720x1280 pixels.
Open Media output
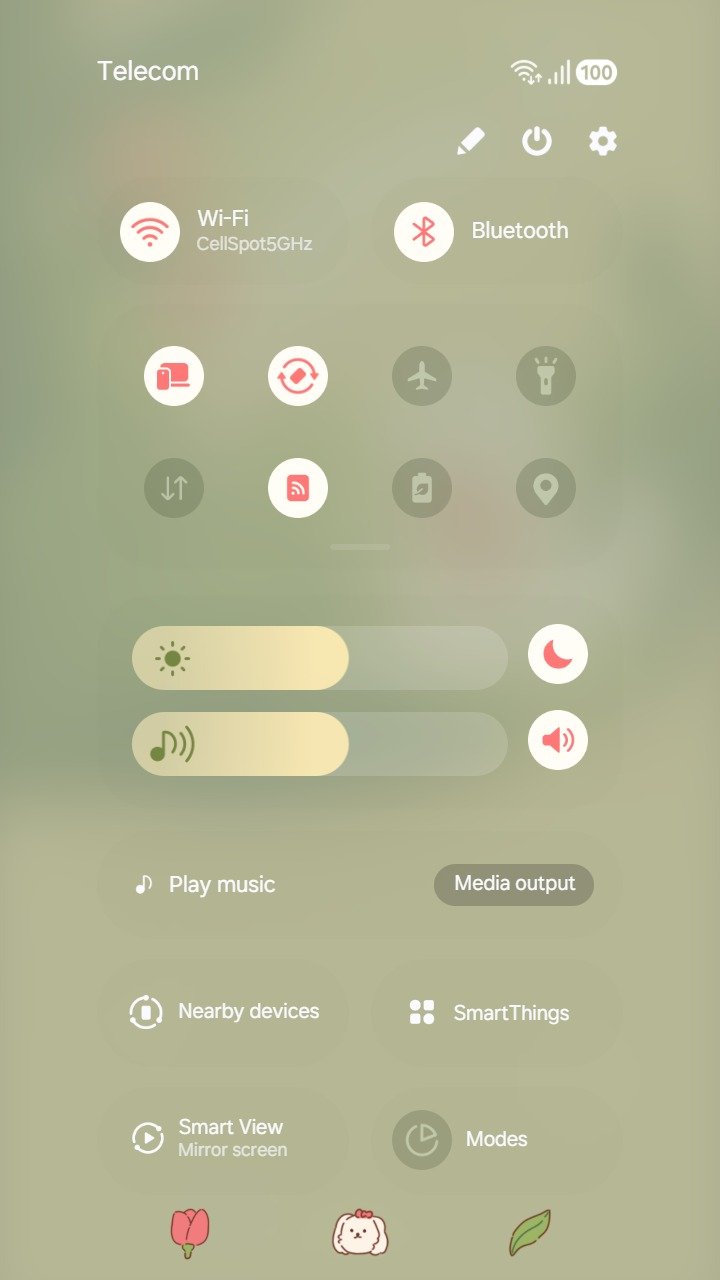click(x=514, y=884)
